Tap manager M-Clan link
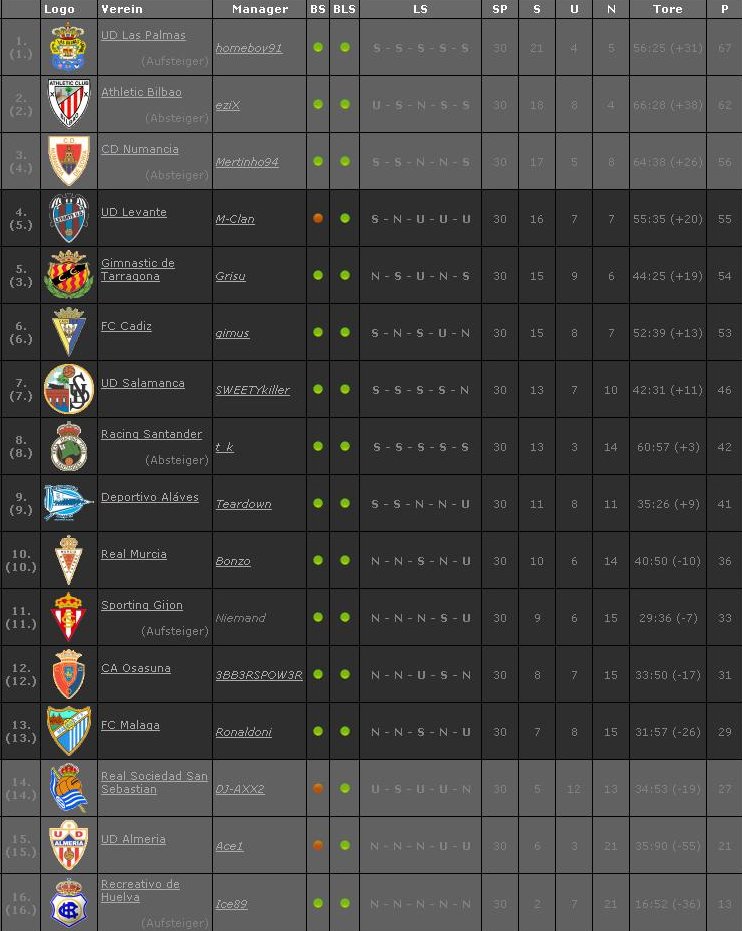The width and height of the screenshot is (742, 931). pyautogui.click(x=235, y=219)
